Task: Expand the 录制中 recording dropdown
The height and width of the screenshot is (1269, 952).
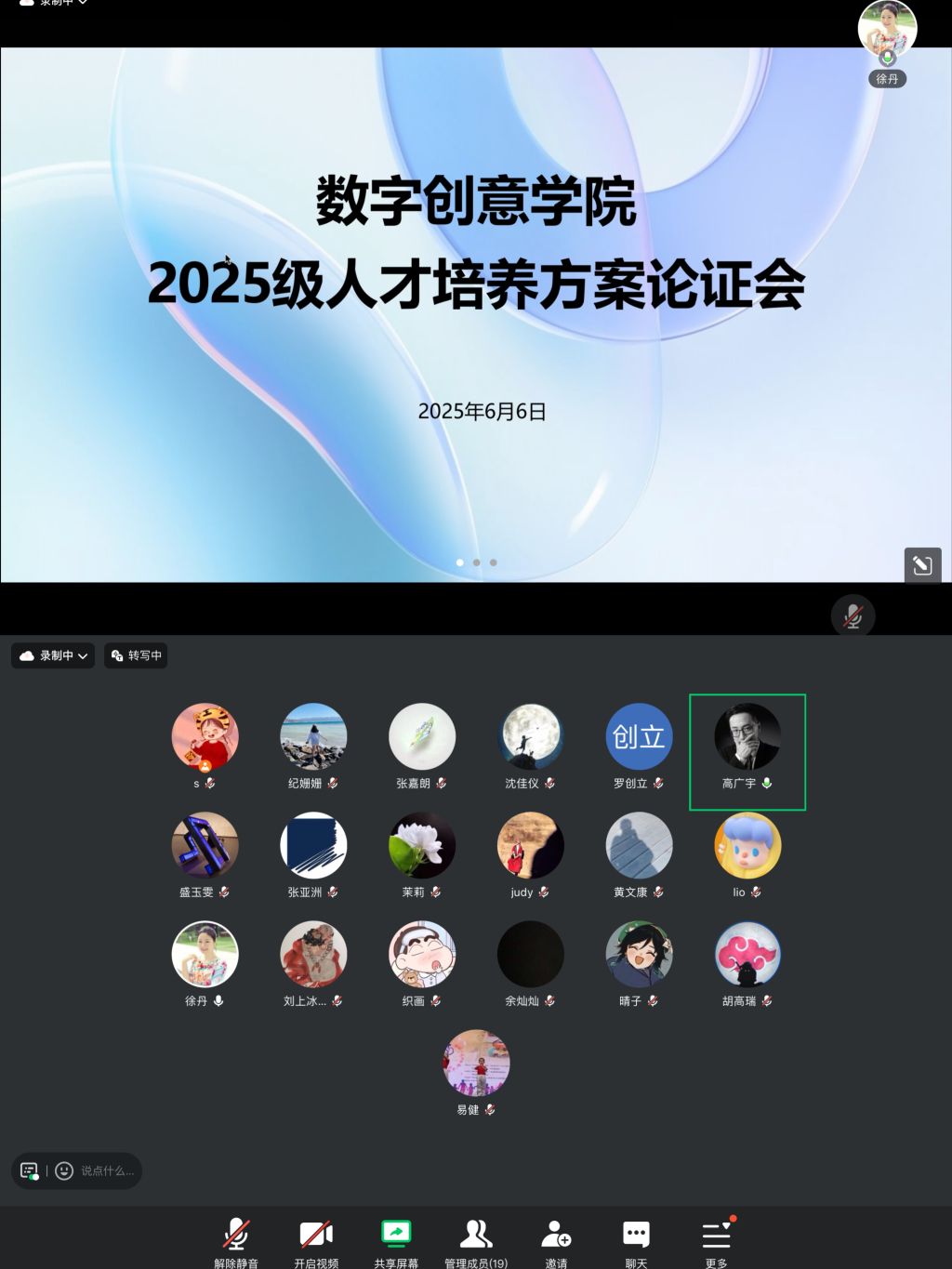Action: pyautogui.click(x=53, y=655)
